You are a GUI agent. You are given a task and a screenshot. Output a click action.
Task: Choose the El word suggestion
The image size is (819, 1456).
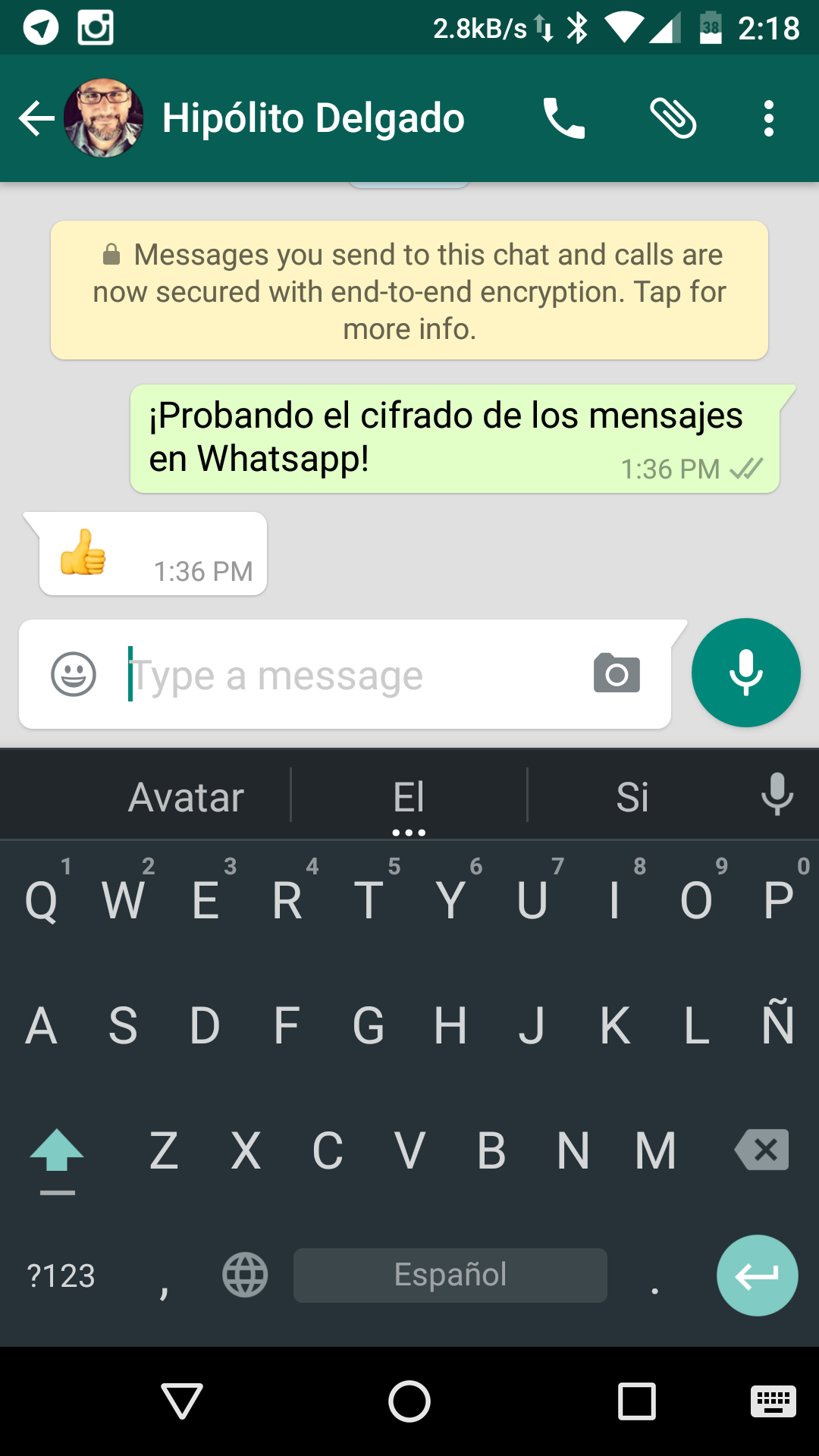tap(409, 797)
